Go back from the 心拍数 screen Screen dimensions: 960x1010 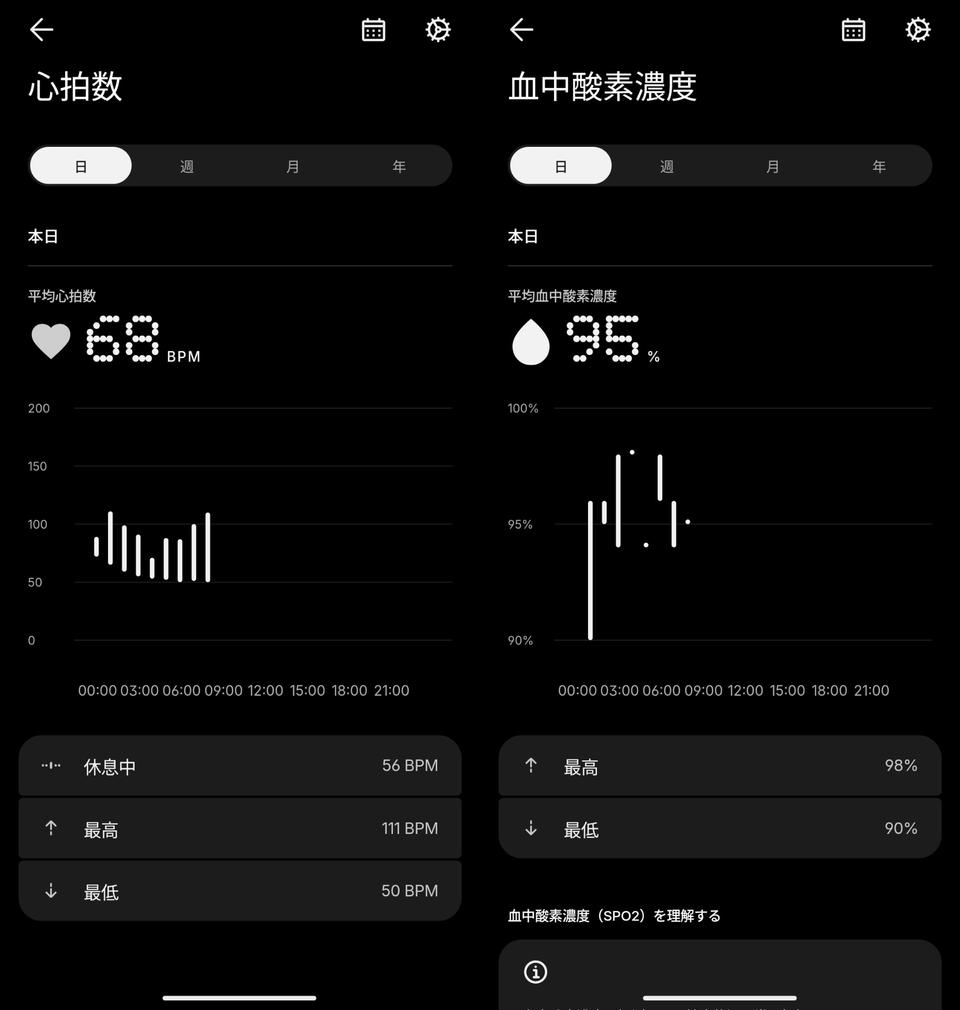(41, 30)
